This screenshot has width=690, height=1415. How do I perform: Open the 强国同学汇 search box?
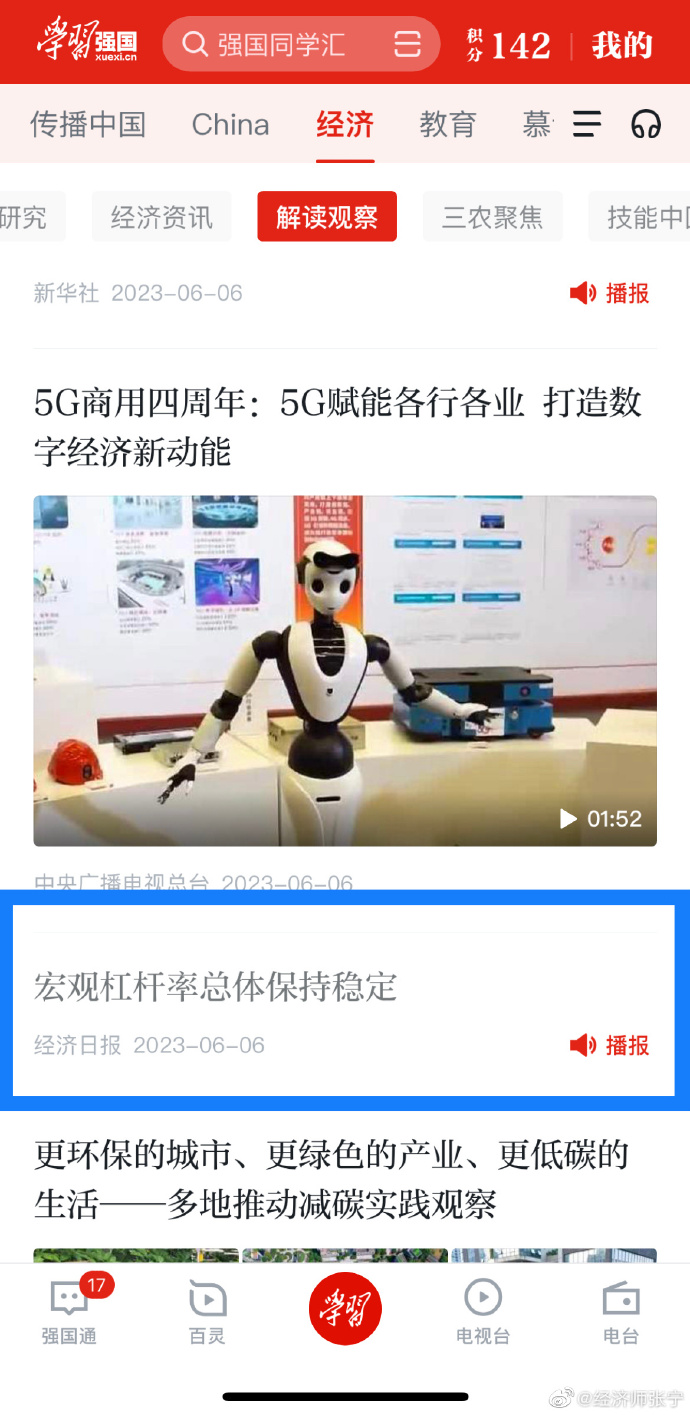[x=280, y=45]
